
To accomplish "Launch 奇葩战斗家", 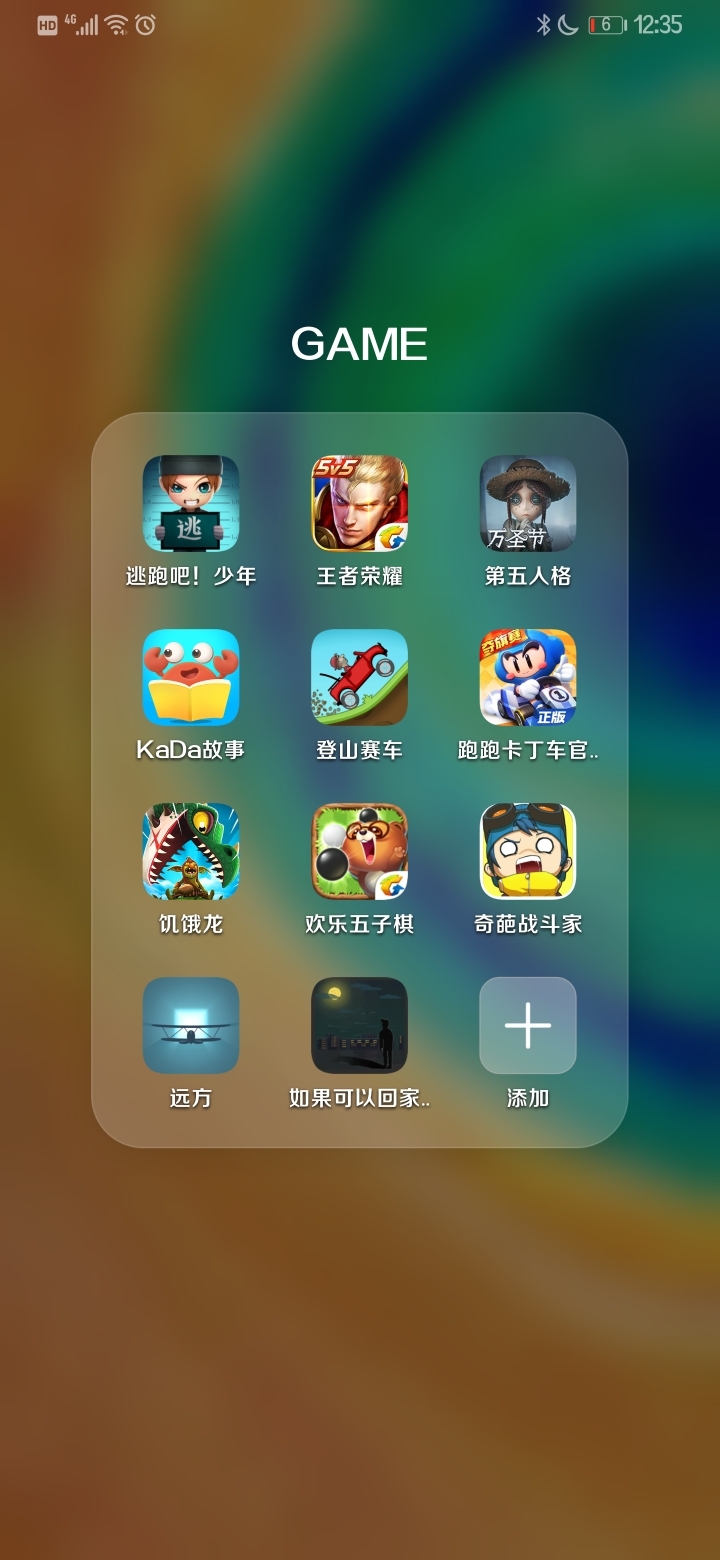I will coord(528,852).
